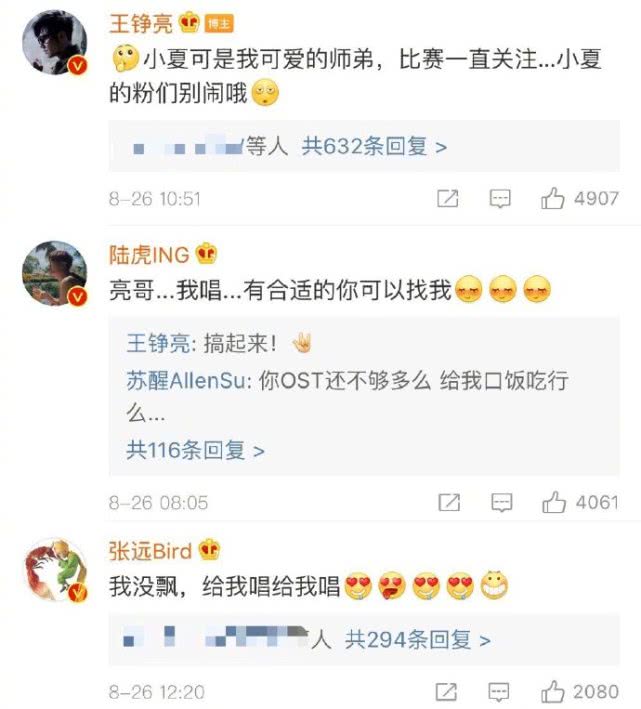Tap the username 张远Bird

point(151,552)
